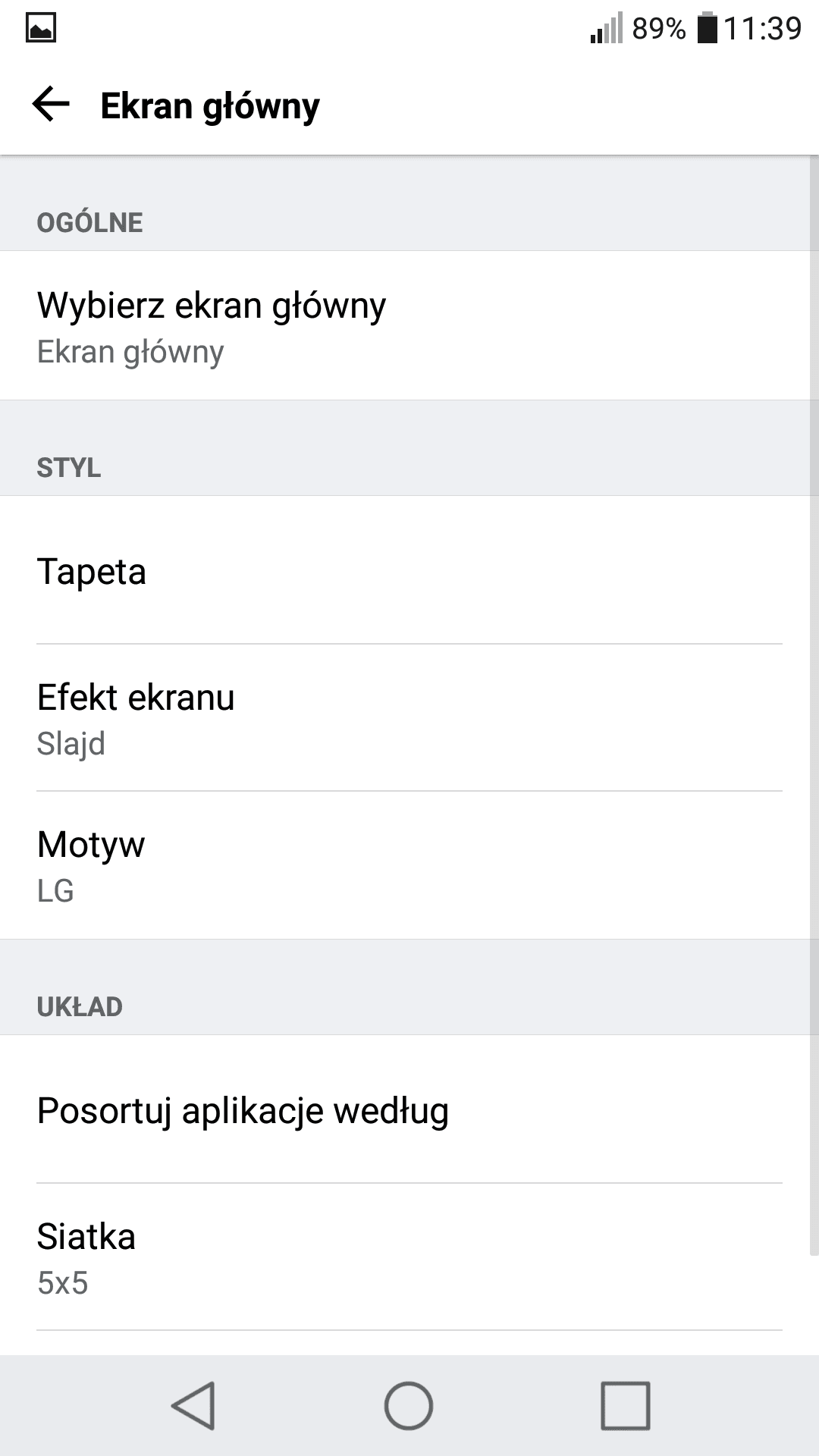Open Tapeta wallpaper settings

[x=409, y=571]
